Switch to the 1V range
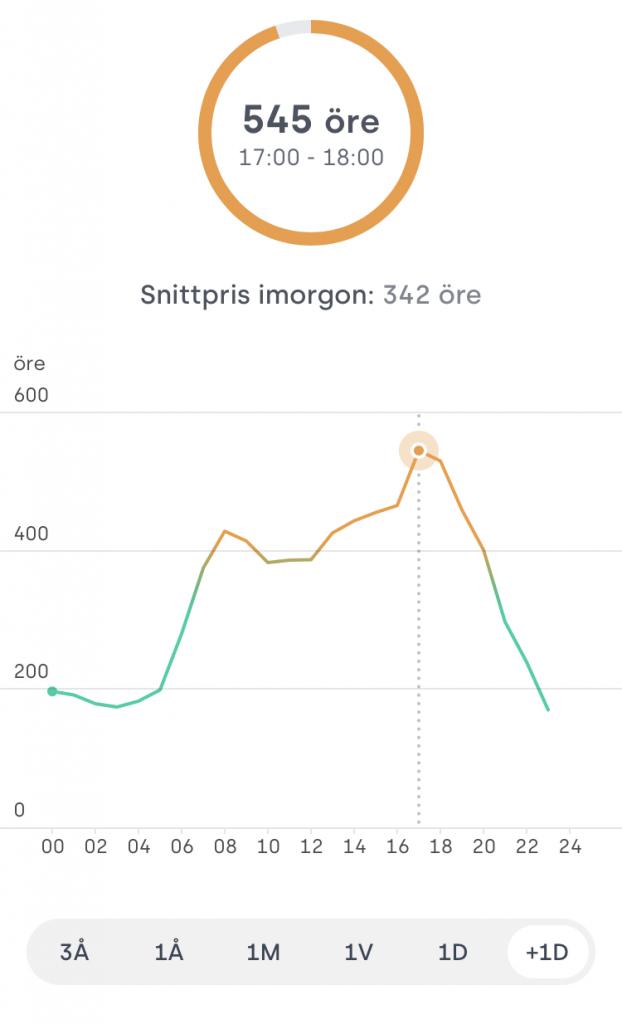The image size is (622, 1024). [x=358, y=951]
